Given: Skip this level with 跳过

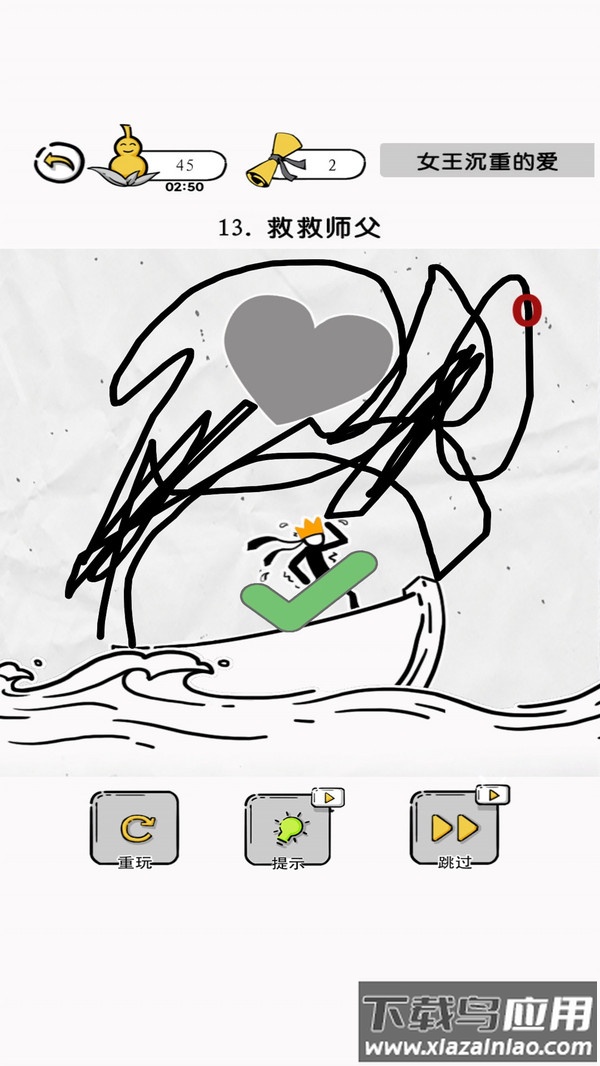Looking at the screenshot, I should click(455, 829).
